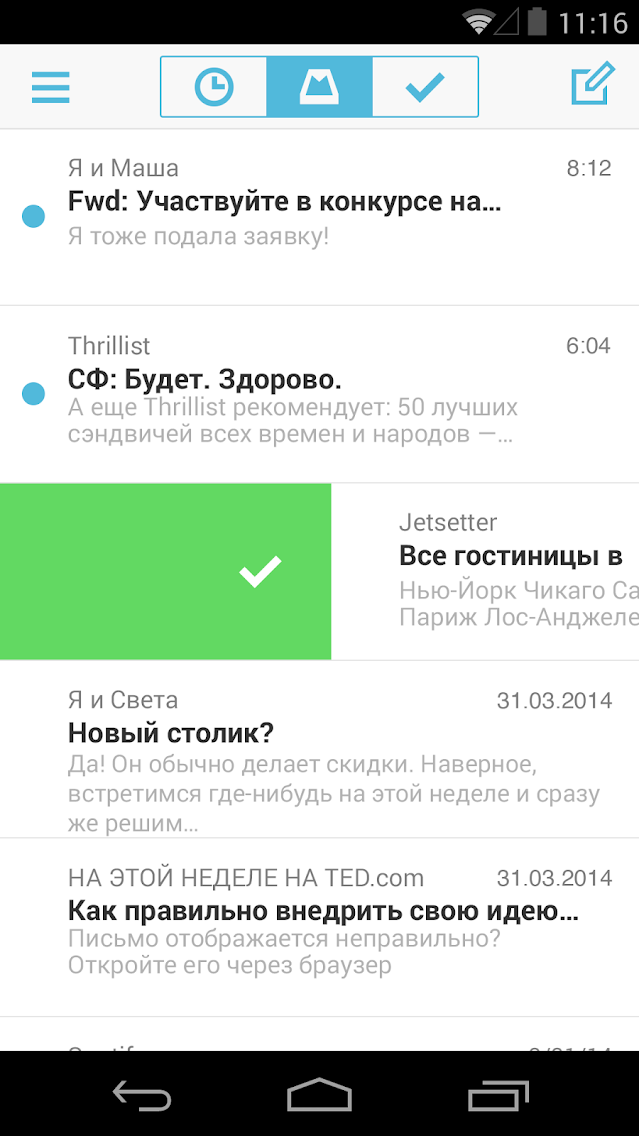This screenshot has height=1136, width=639.
Task: Go back using the system back button
Action: 141,1094
